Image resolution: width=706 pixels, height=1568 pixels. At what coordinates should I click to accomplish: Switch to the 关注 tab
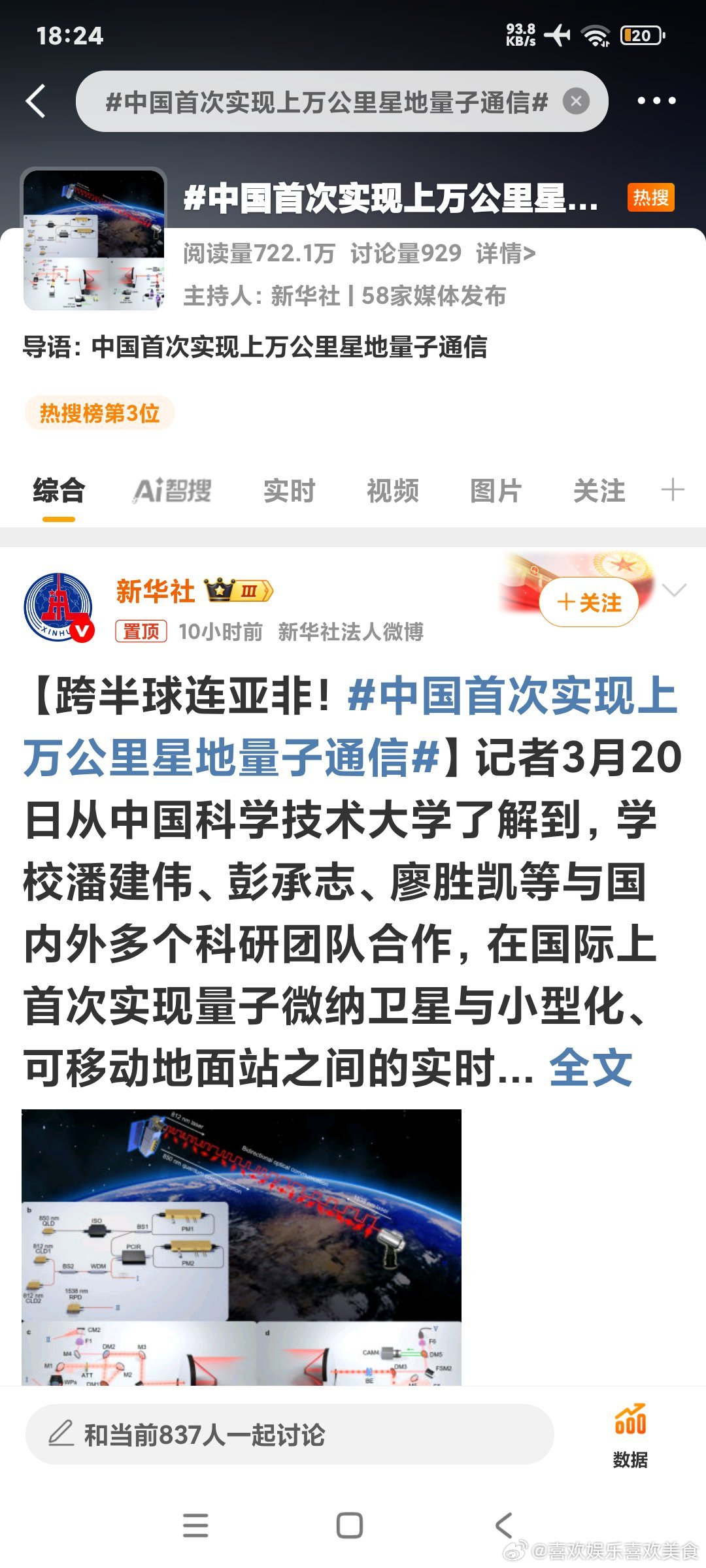[599, 491]
